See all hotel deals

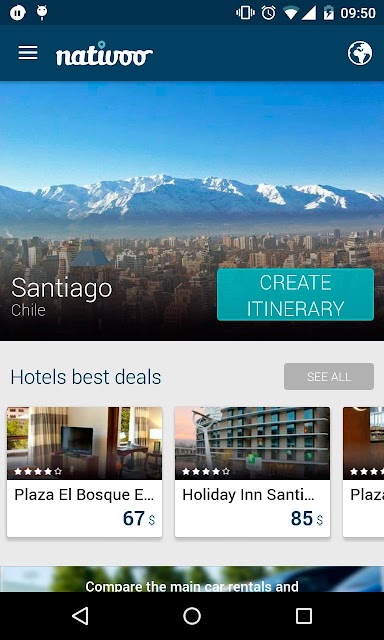click(329, 376)
